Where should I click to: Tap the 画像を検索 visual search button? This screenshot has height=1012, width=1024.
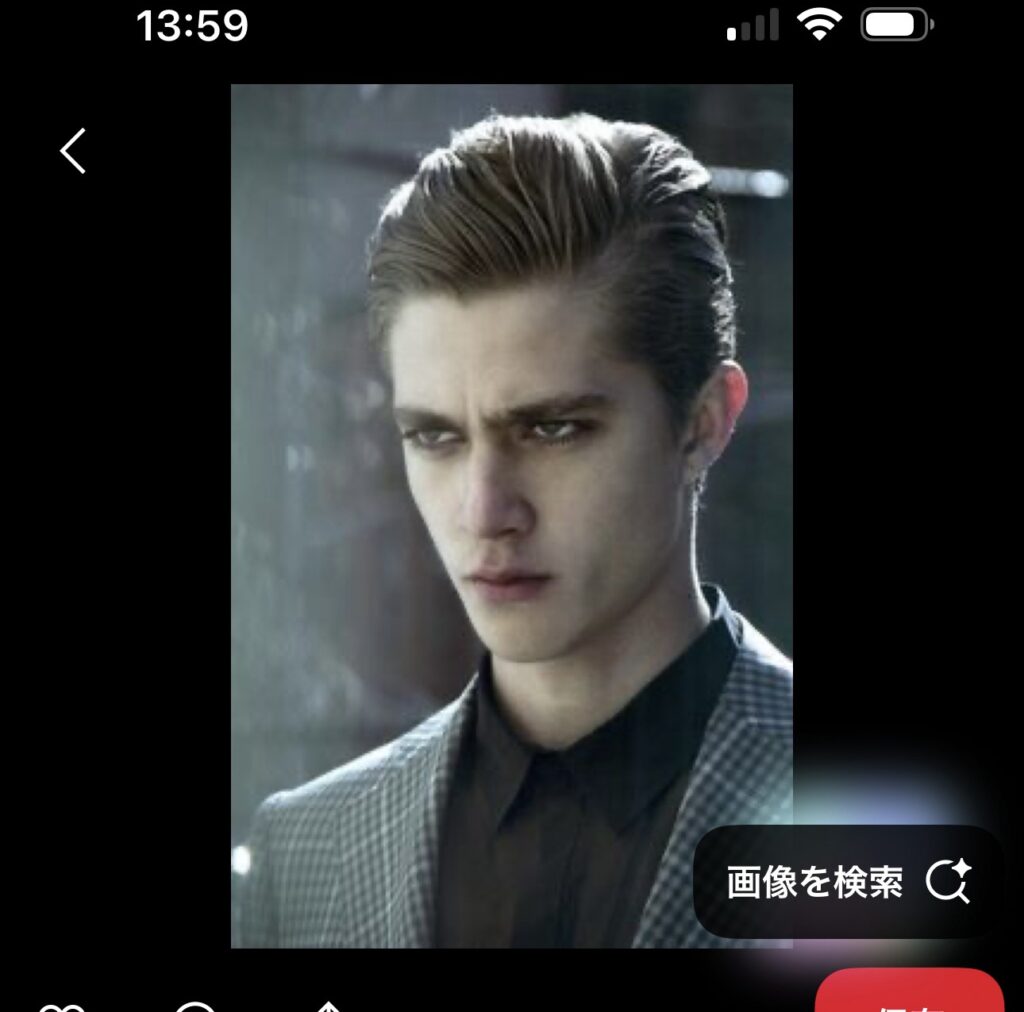coord(848,881)
